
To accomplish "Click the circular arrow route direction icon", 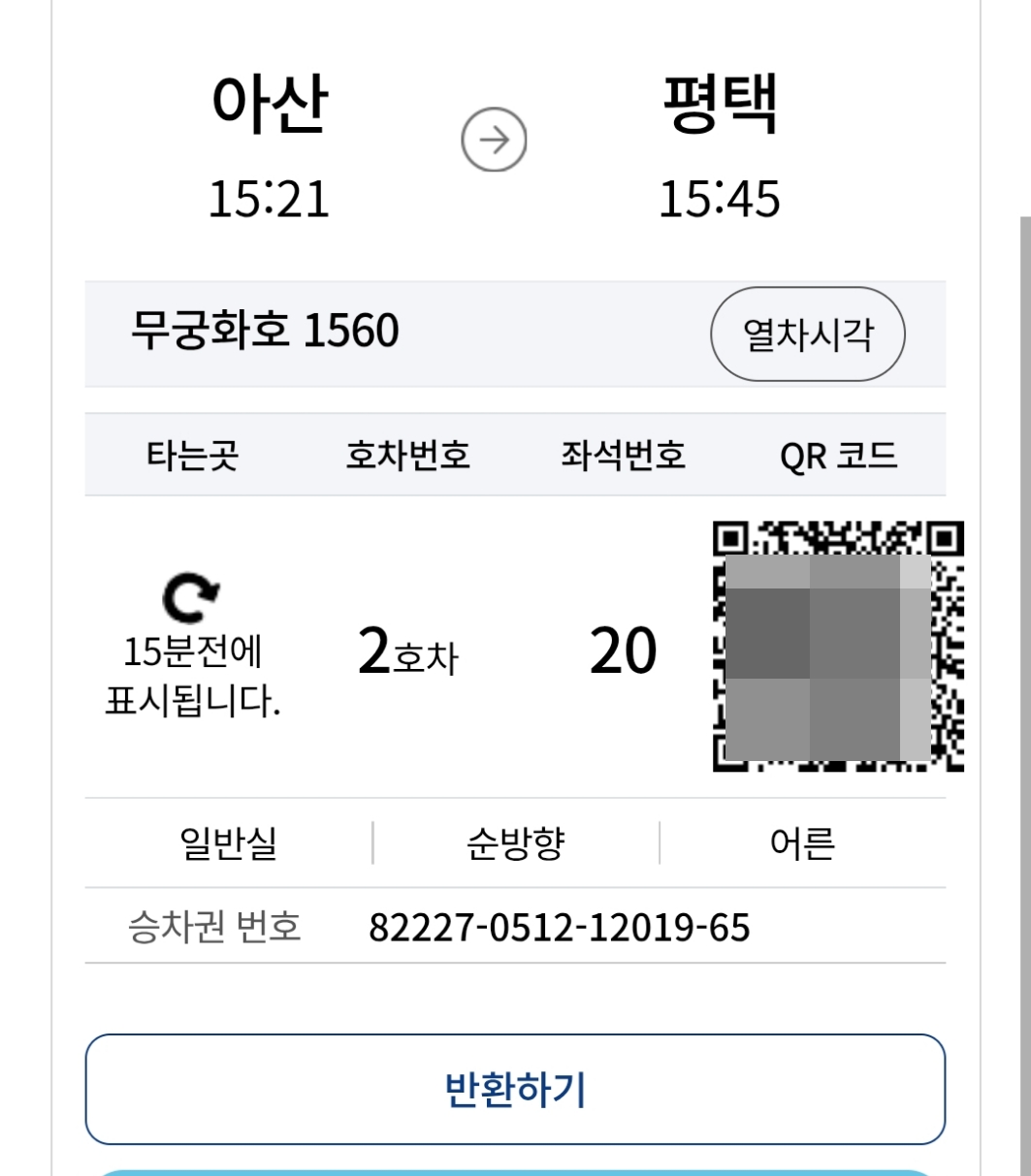I will pyautogui.click(x=496, y=139).
